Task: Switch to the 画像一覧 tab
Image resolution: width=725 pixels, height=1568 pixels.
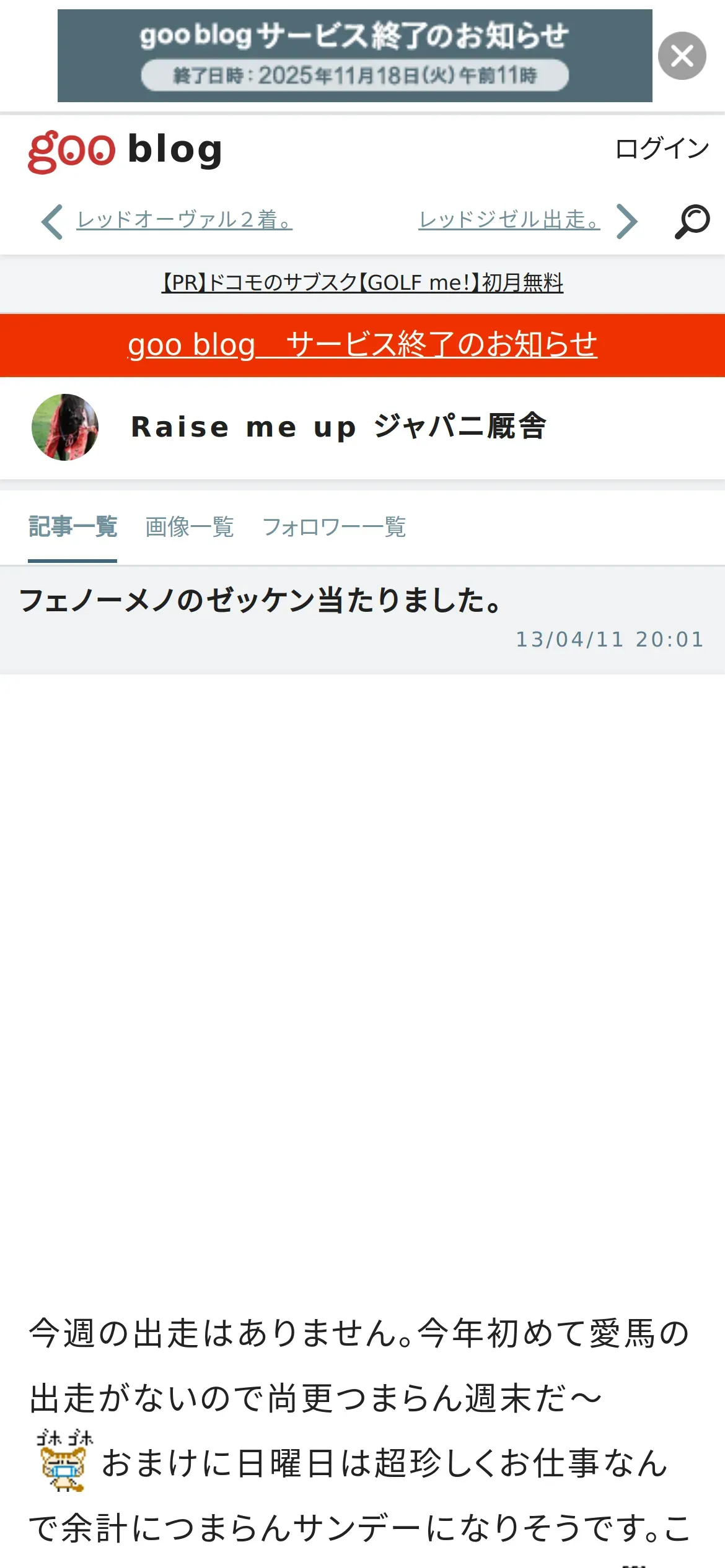Action: [190, 527]
